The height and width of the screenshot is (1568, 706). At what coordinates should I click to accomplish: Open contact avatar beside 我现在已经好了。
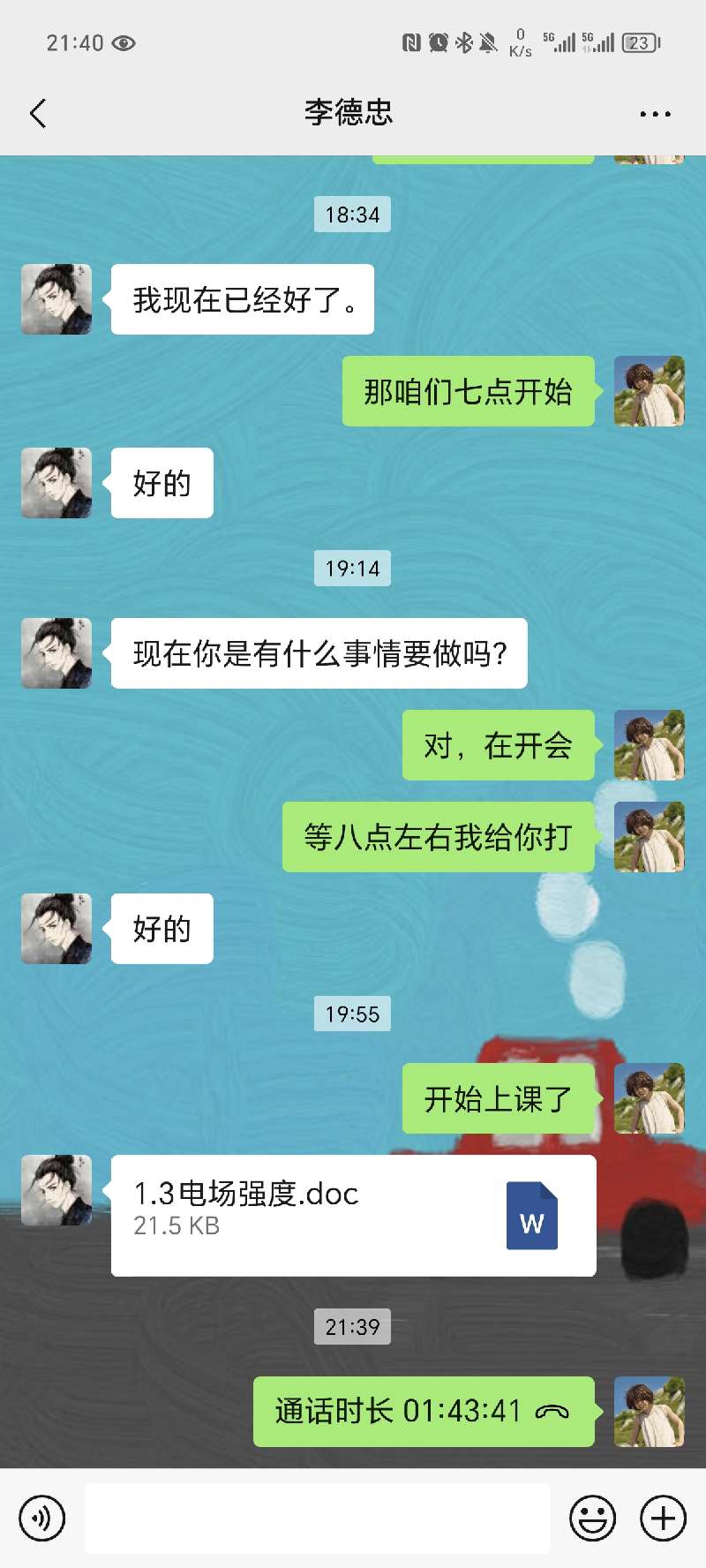pyautogui.click(x=56, y=299)
